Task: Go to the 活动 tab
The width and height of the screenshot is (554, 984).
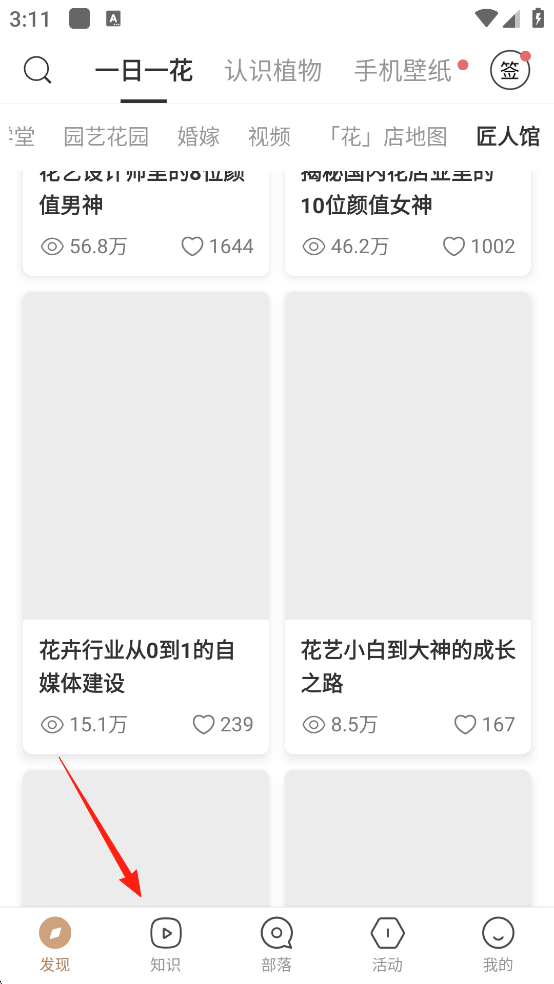Action: point(388,946)
